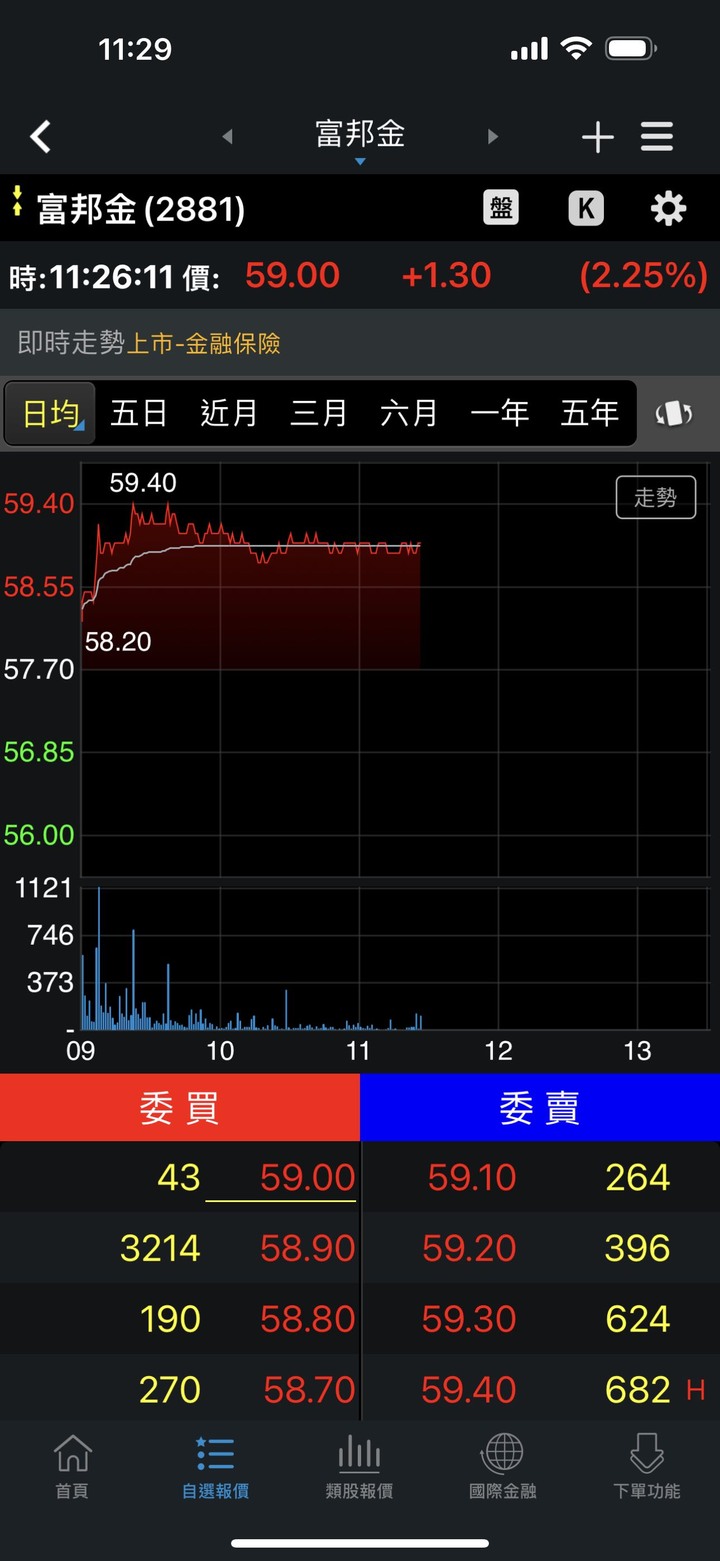This screenshot has width=720, height=1561.
Task: View the 五年 chart
Action: click(589, 412)
